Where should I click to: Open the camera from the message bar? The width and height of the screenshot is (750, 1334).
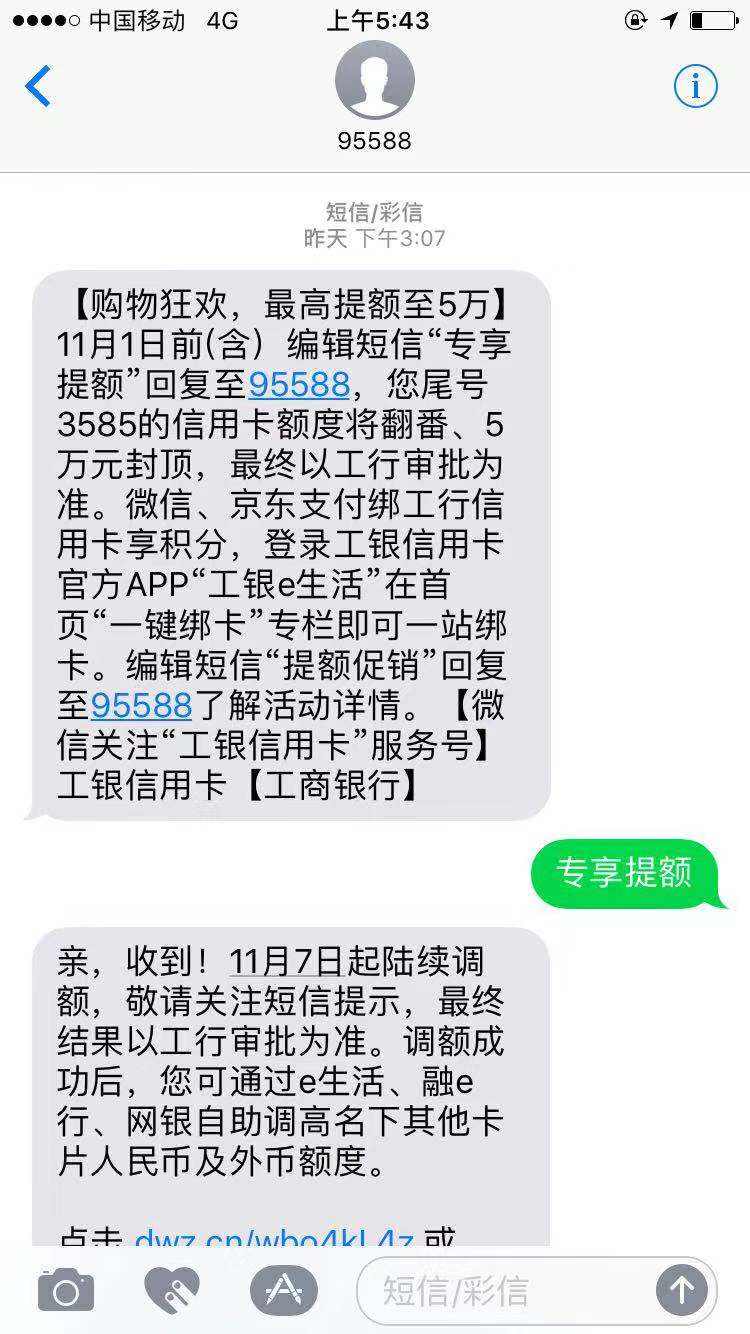pos(64,1291)
